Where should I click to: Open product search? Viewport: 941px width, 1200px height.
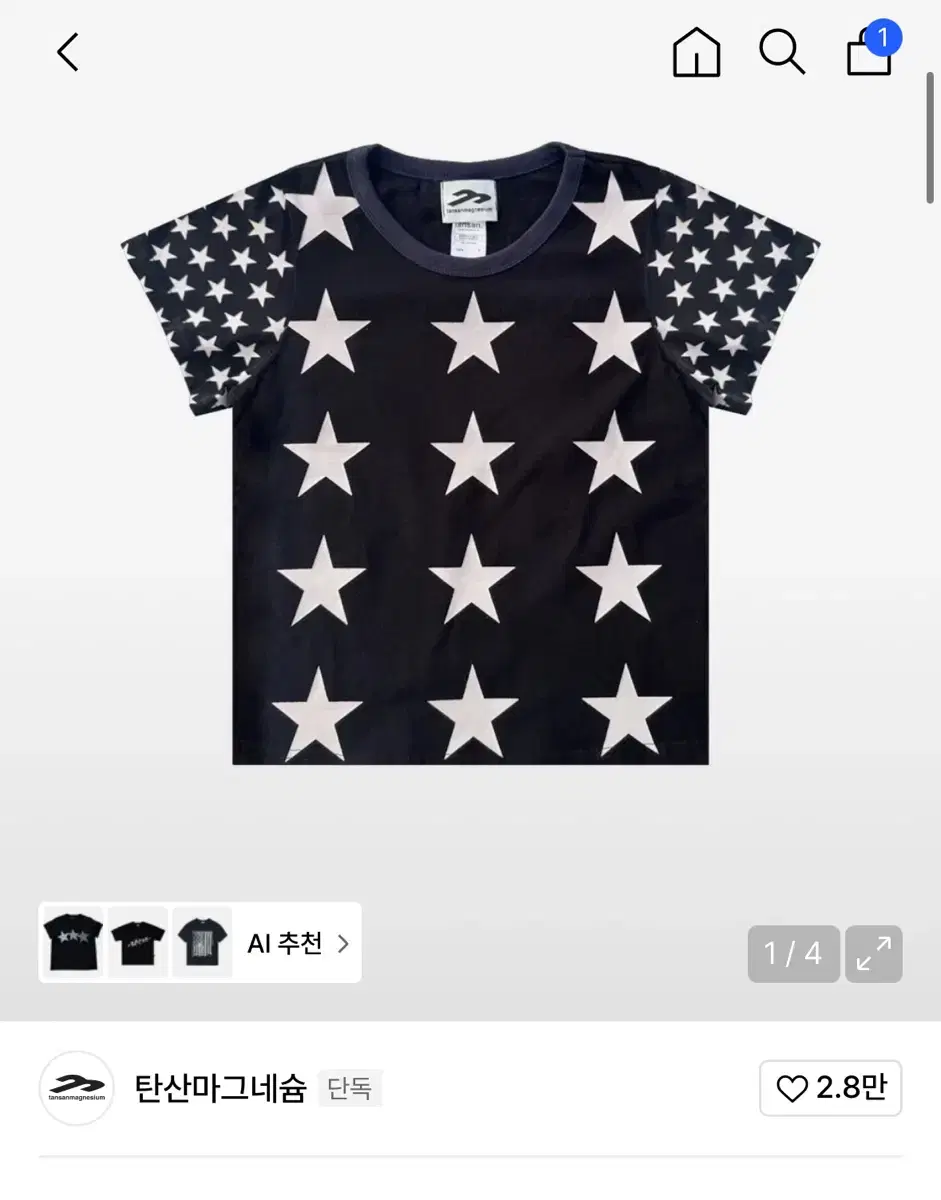coord(781,52)
